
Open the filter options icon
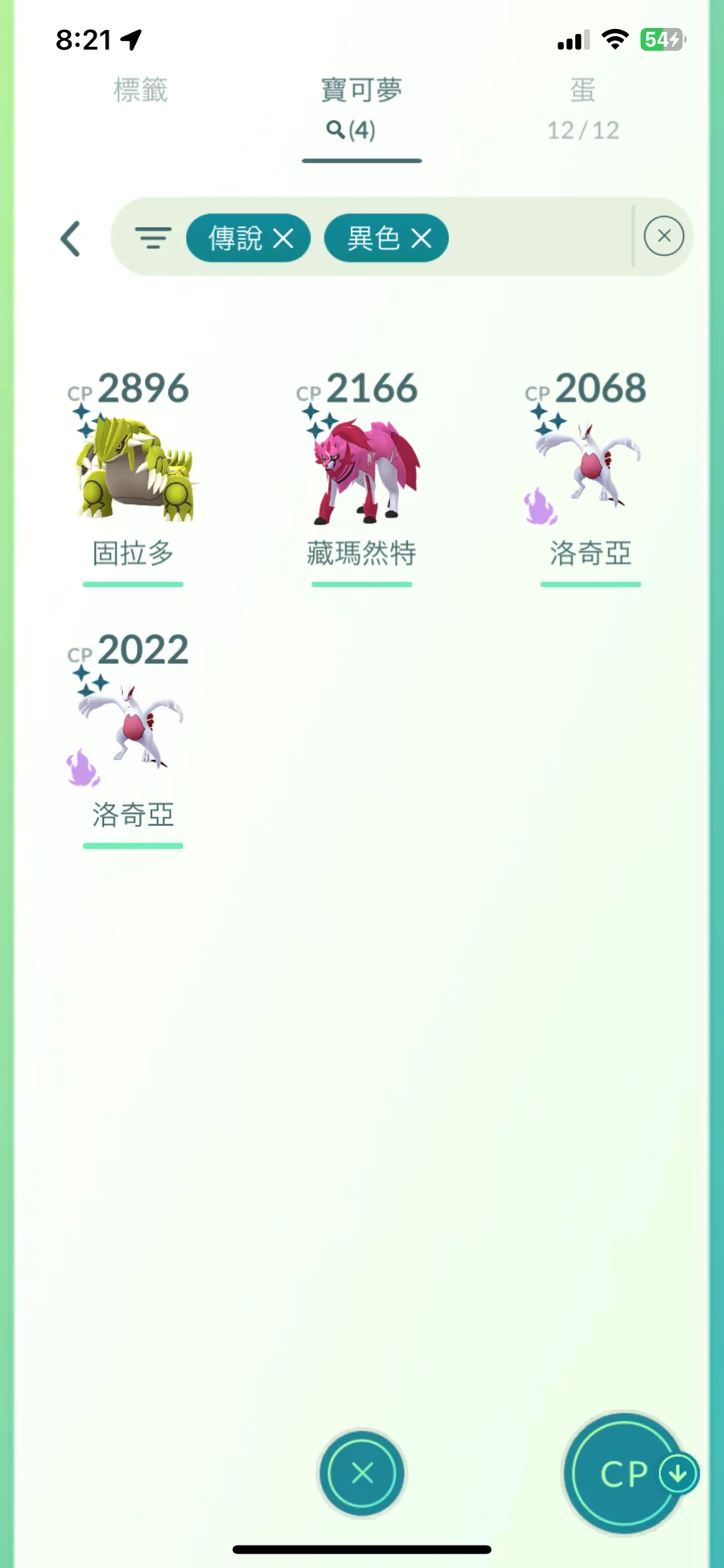pos(153,238)
